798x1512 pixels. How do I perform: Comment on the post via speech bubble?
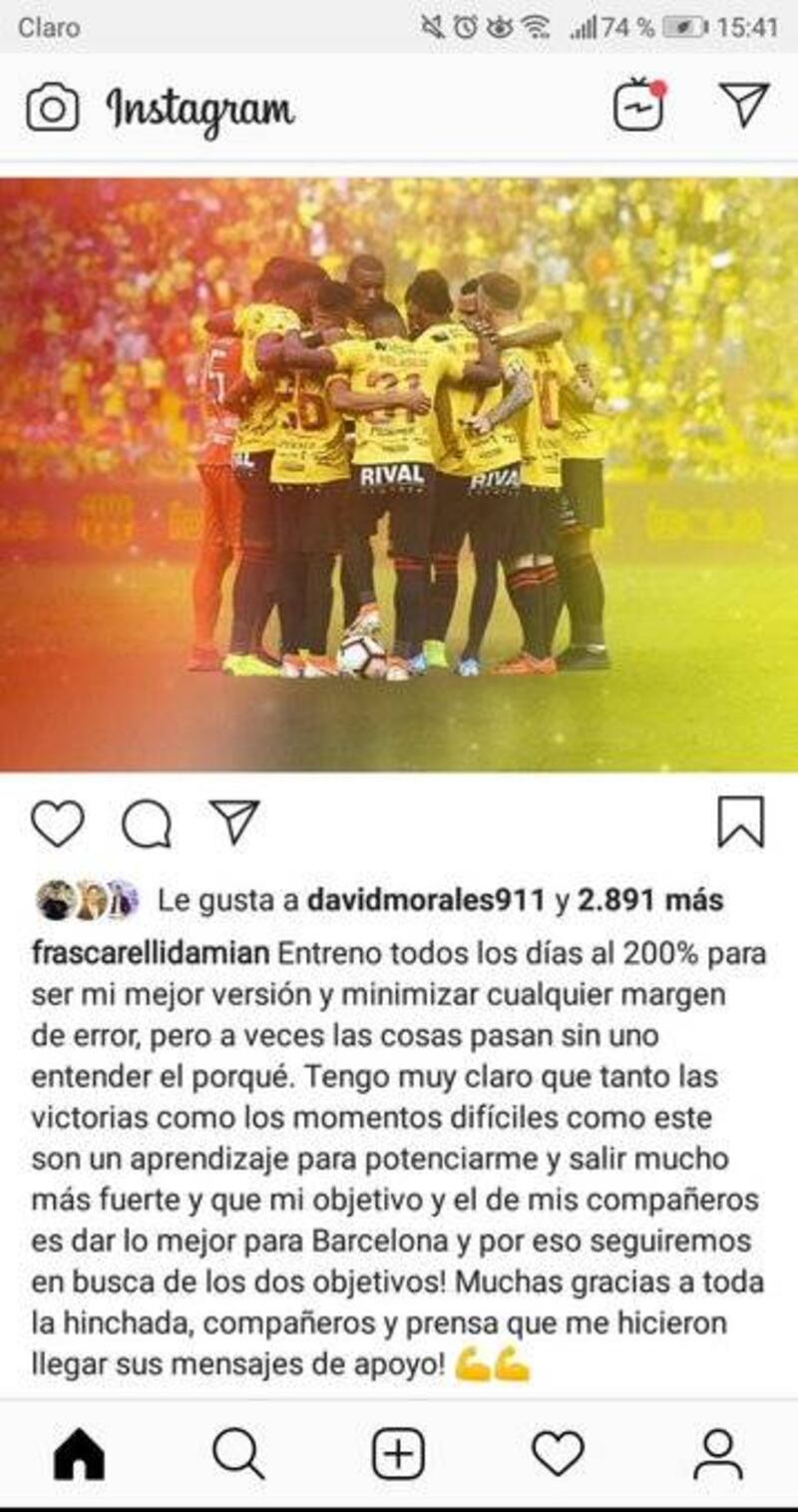point(146,824)
